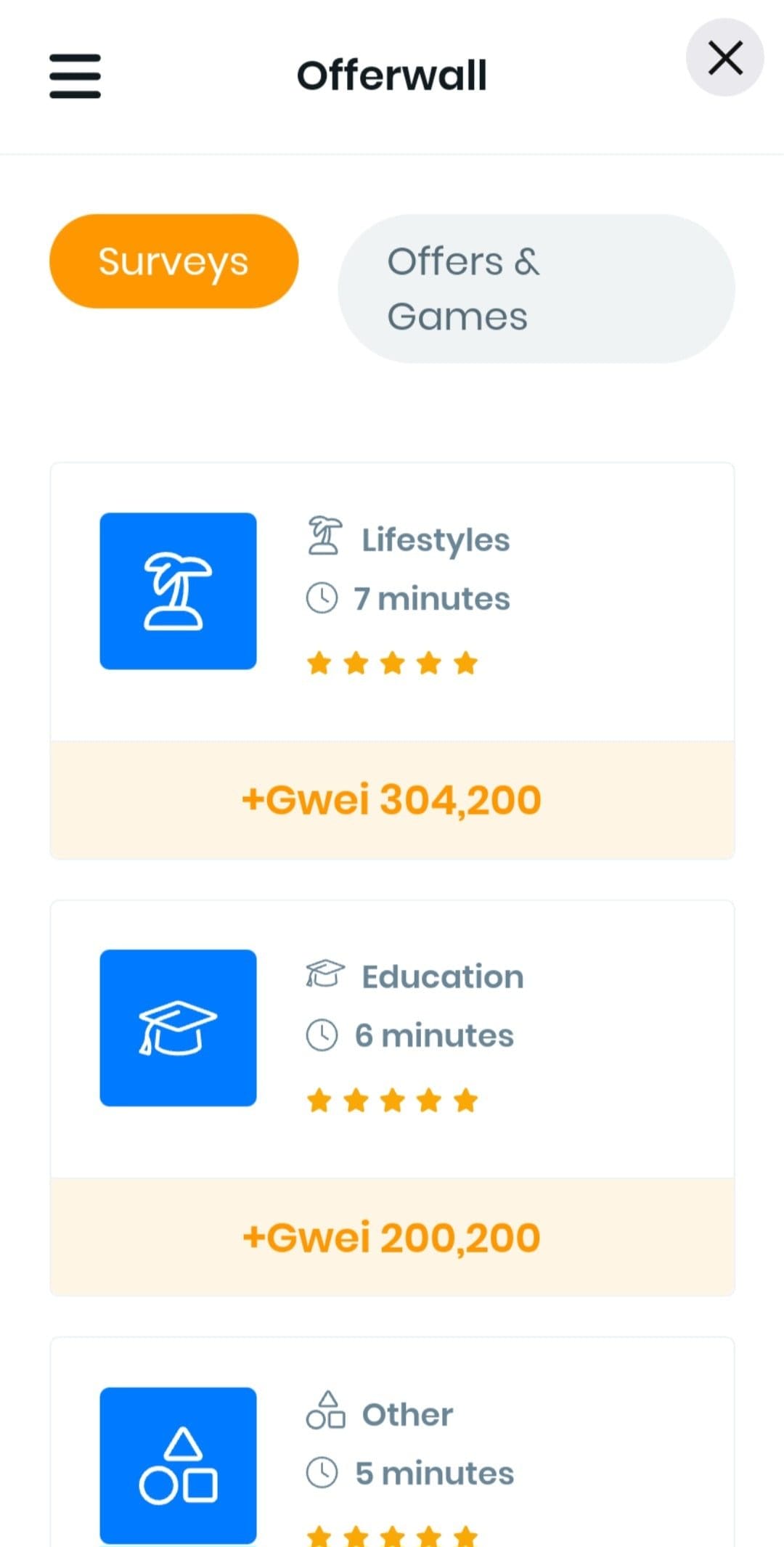Open the hamburger drawer menu
The height and width of the screenshot is (1547, 784).
click(x=75, y=75)
